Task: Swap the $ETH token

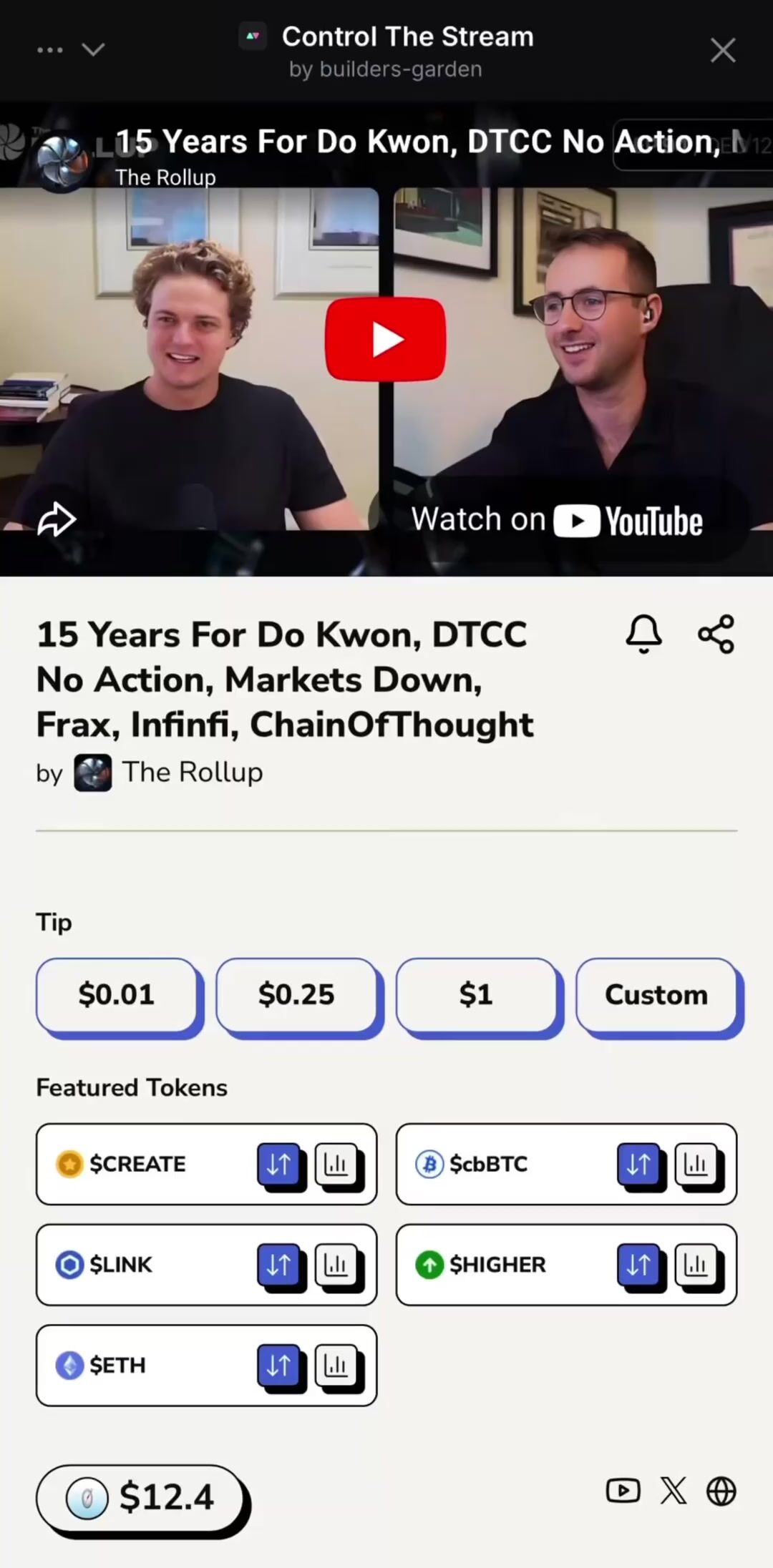Action: 278,1365
